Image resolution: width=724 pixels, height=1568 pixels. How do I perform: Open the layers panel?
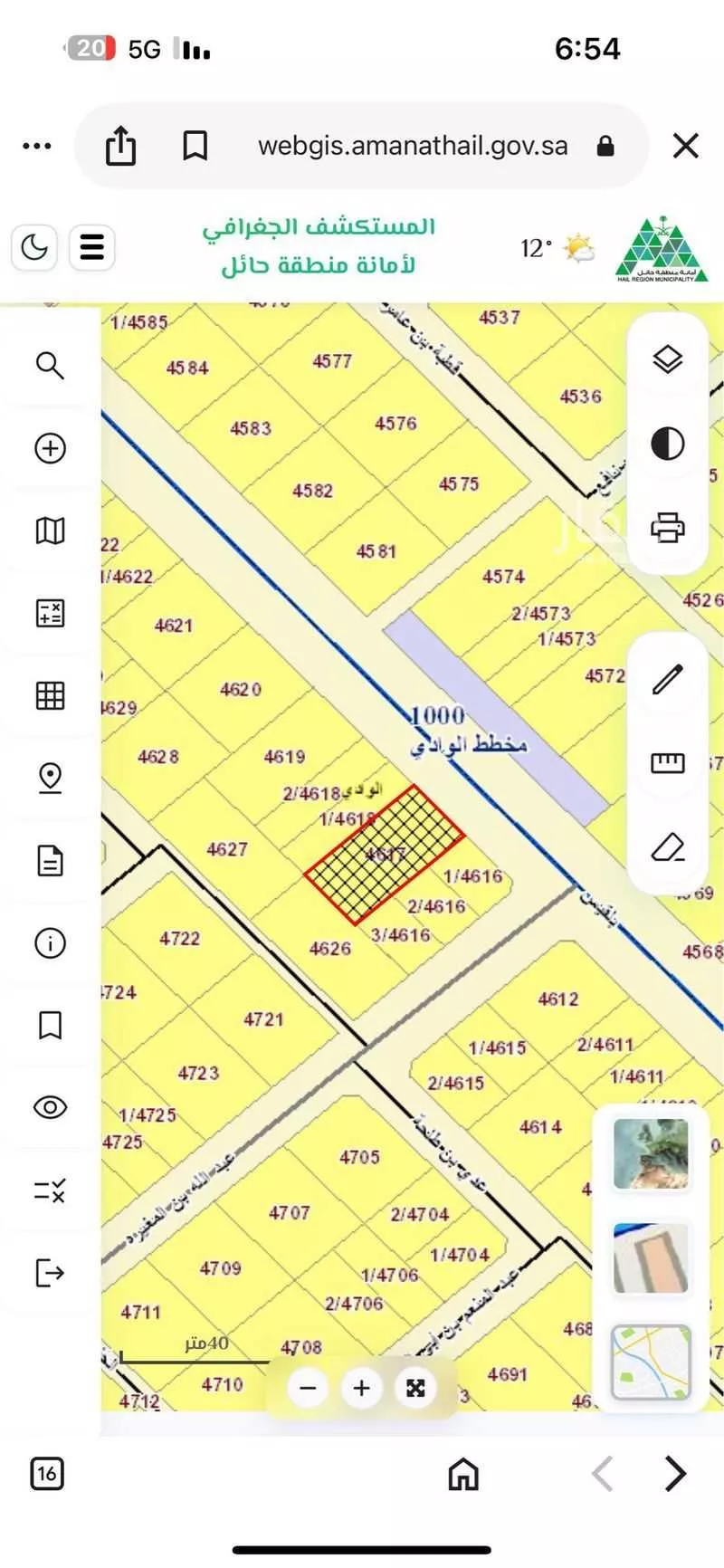click(668, 360)
